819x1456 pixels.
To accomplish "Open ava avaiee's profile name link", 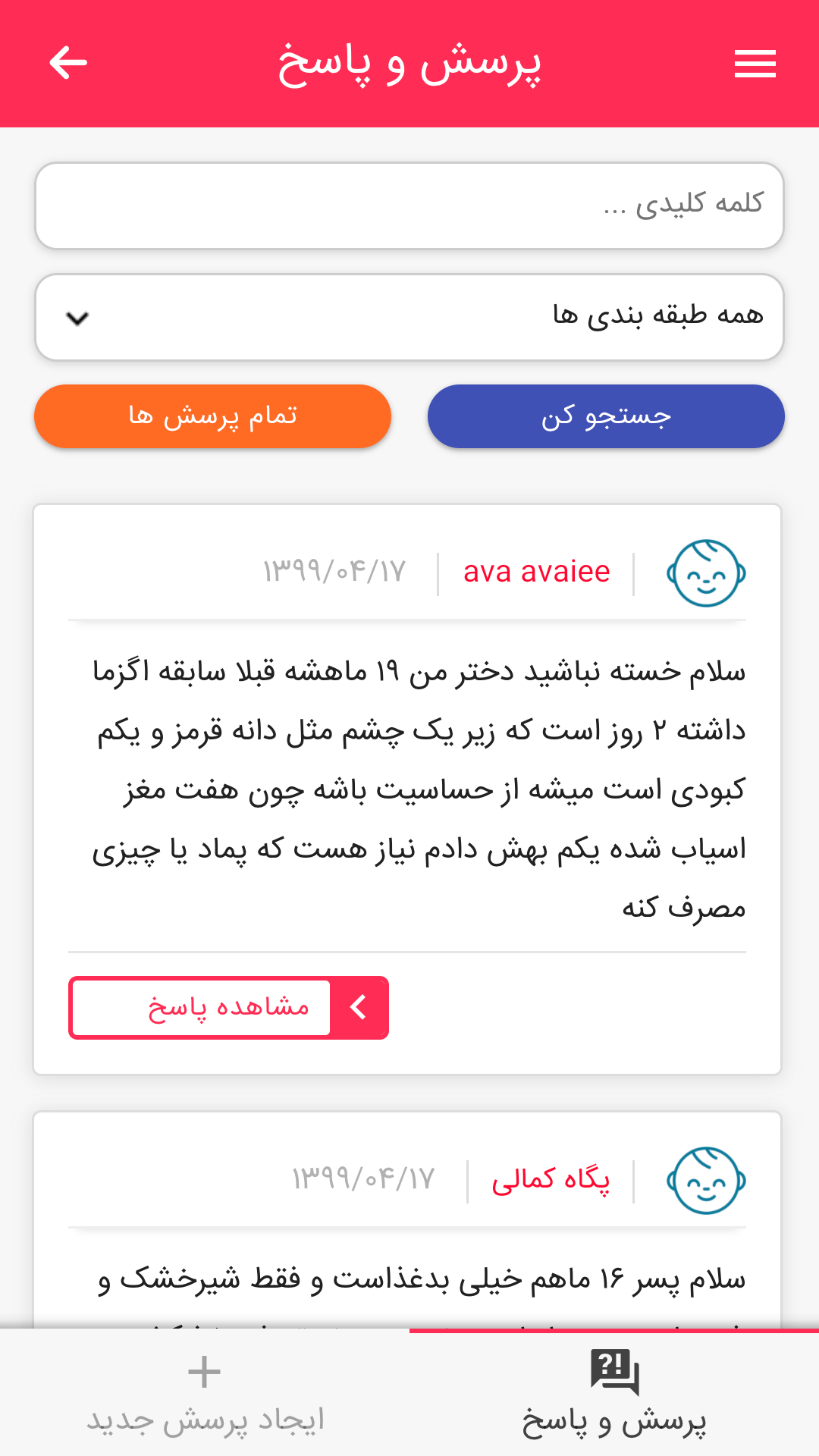I will pyautogui.click(x=536, y=573).
